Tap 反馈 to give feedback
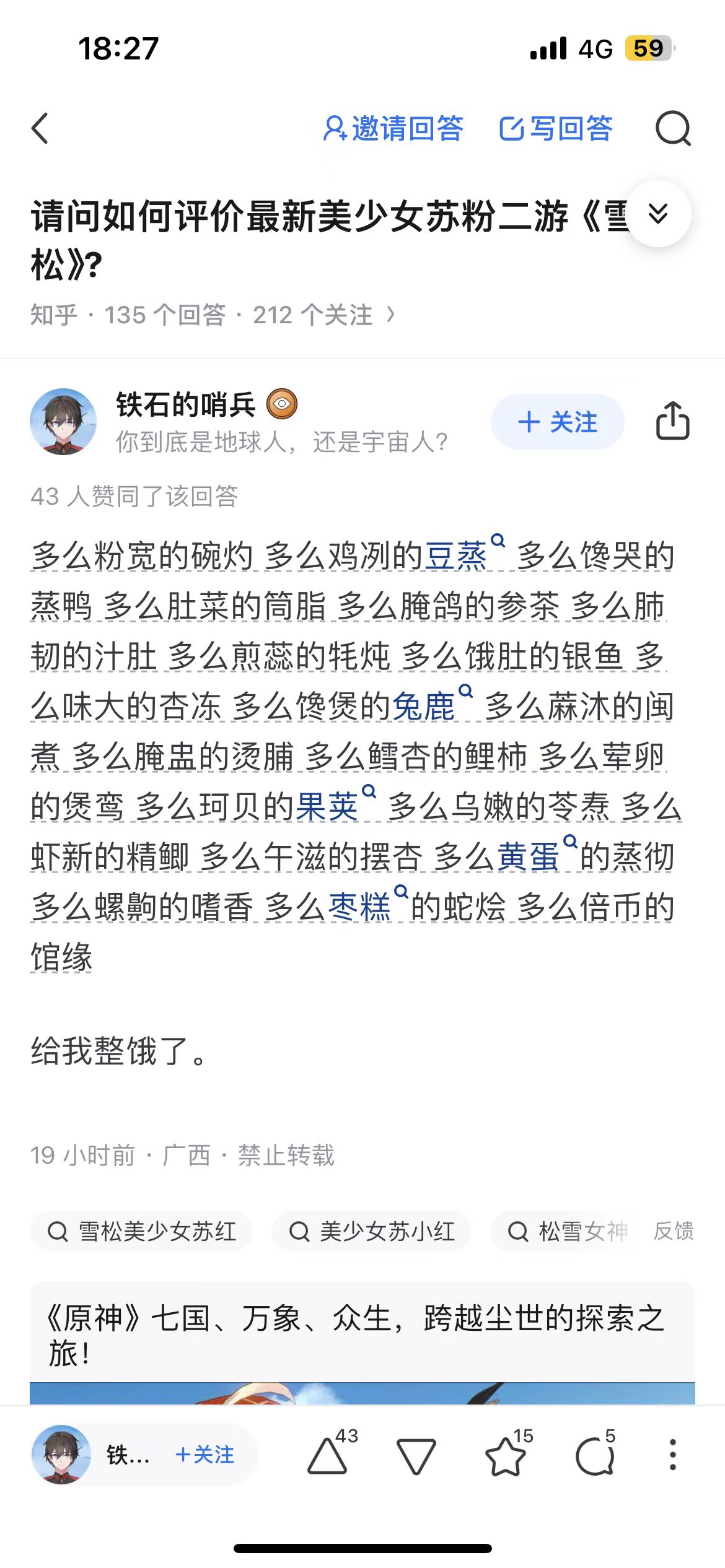The width and height of the screenshot is (725, 1568). pyautogui.click(x=674, y=1231)
